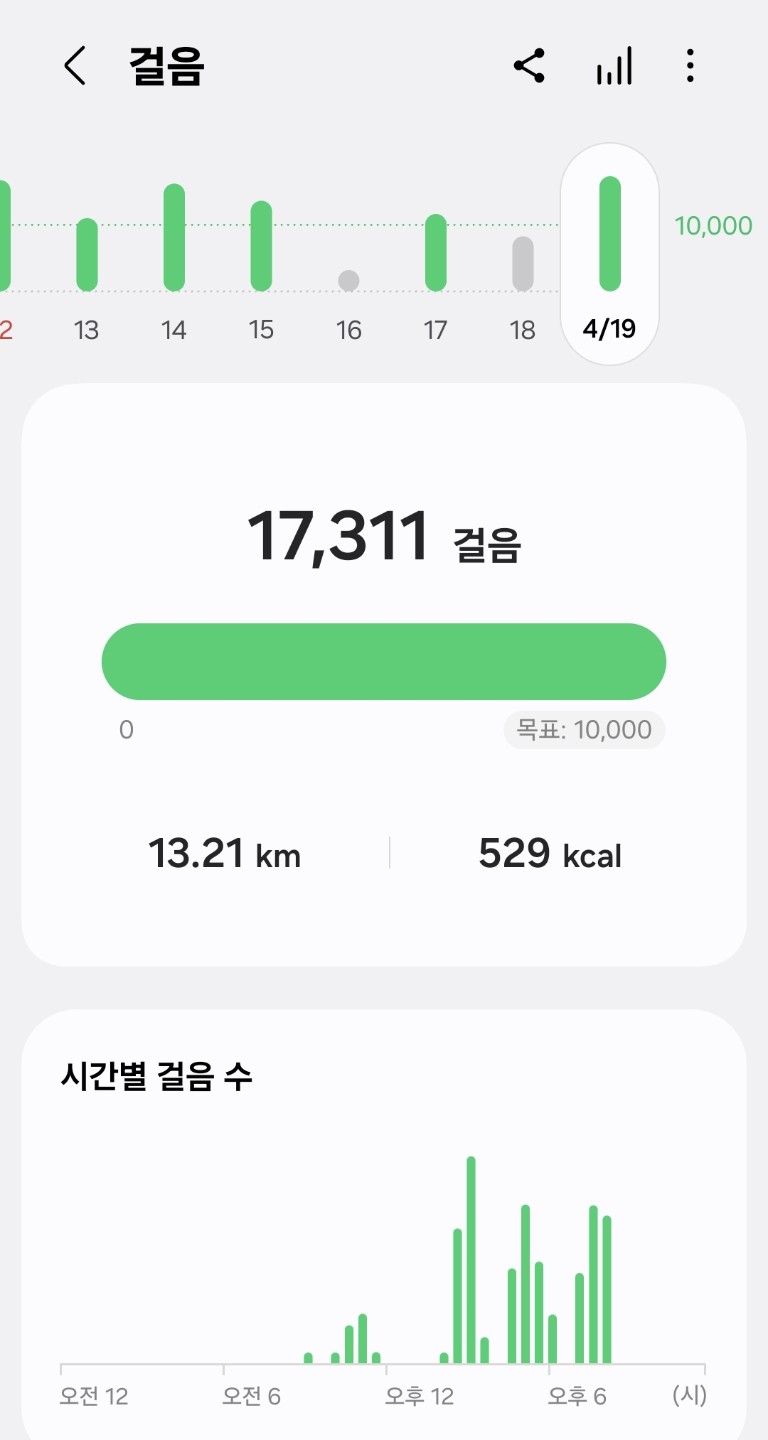The width and height of the screenshot is (768, 1440).
Task: Open the more options menu
Action: click(690, 67)
